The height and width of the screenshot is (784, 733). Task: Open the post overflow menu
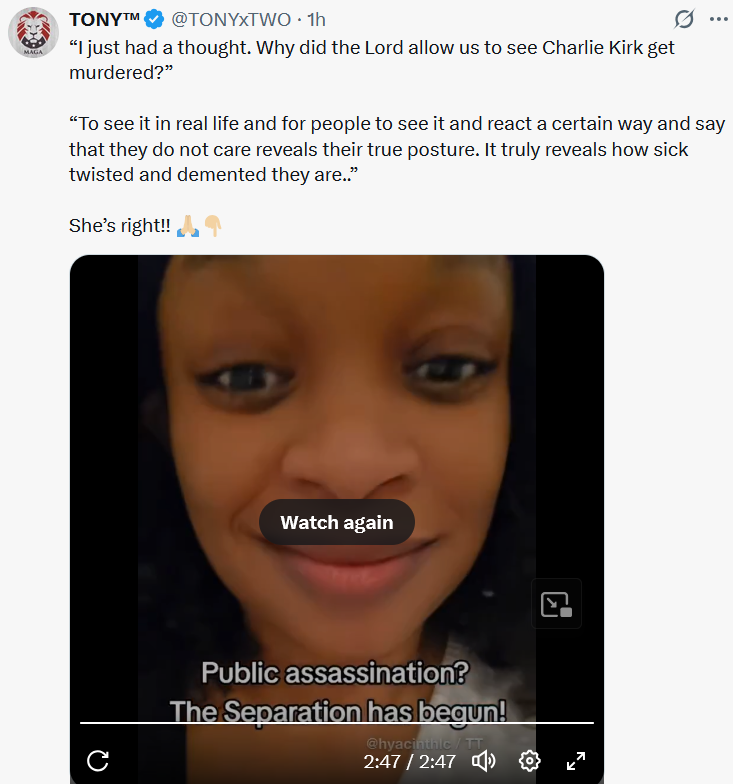[718, 19]
